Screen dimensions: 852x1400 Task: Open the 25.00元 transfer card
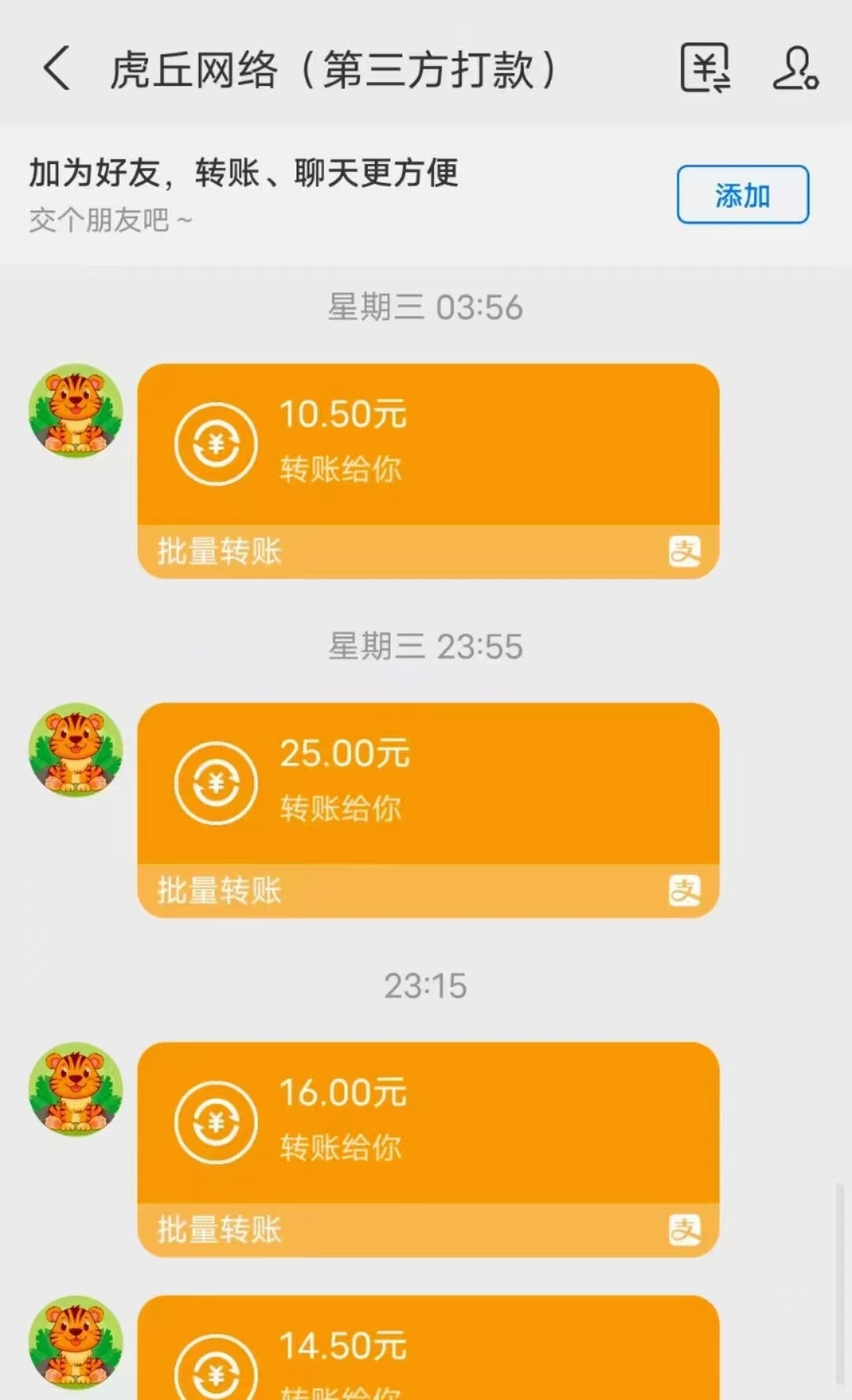428,810
